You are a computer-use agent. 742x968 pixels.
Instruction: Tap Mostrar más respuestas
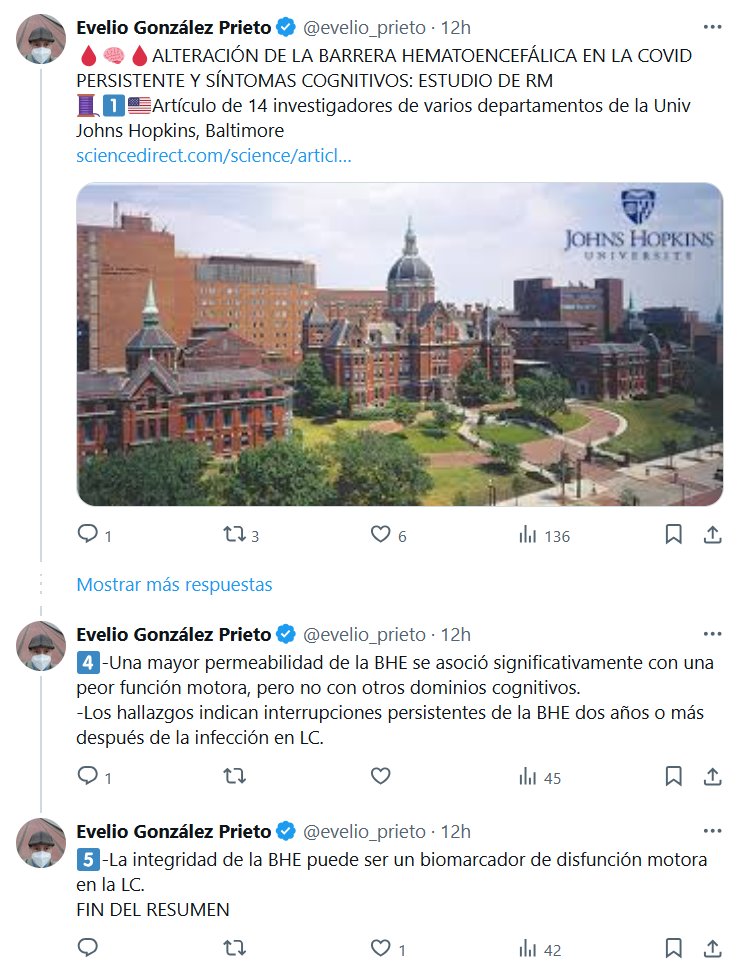pos(174,584)
